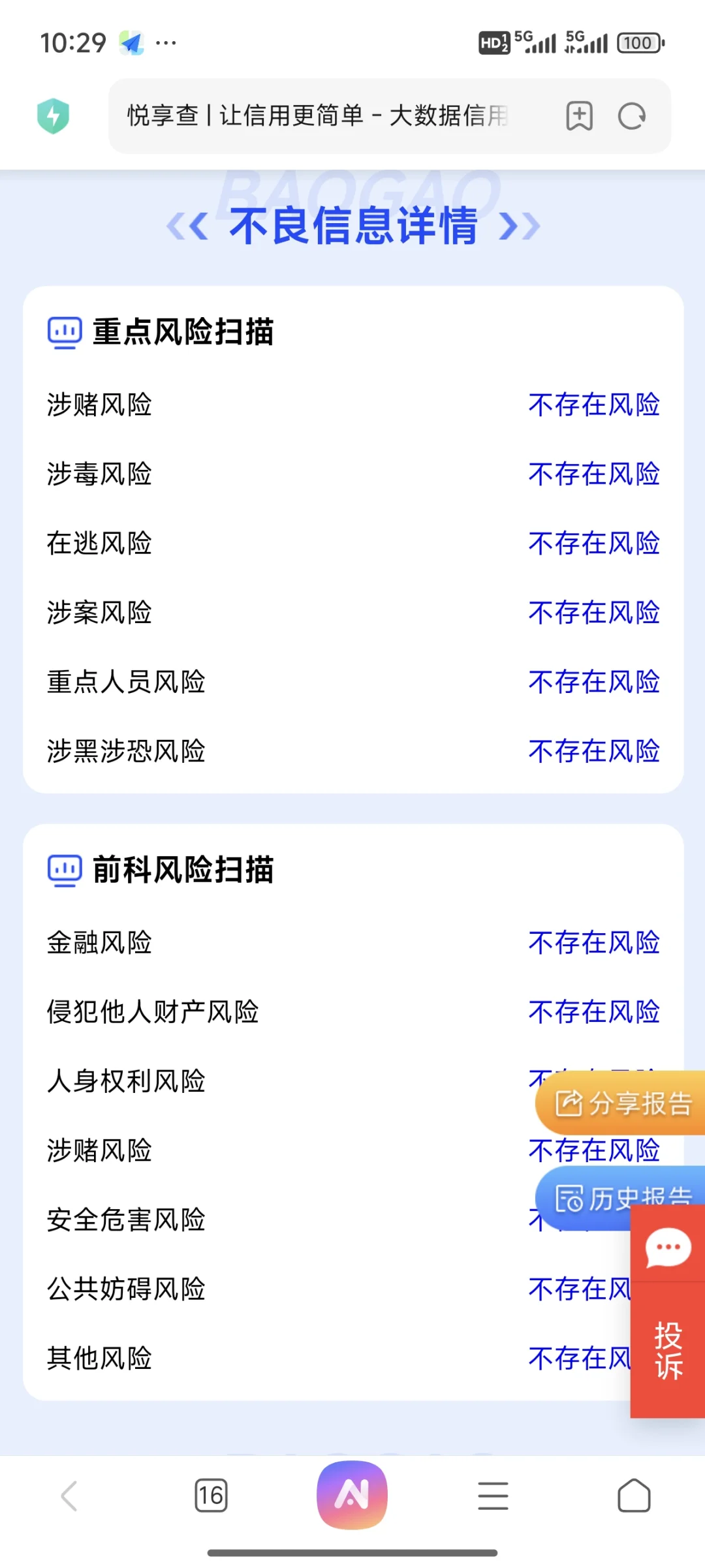
Task: Open the browser menu
Action: [493, 1495]
